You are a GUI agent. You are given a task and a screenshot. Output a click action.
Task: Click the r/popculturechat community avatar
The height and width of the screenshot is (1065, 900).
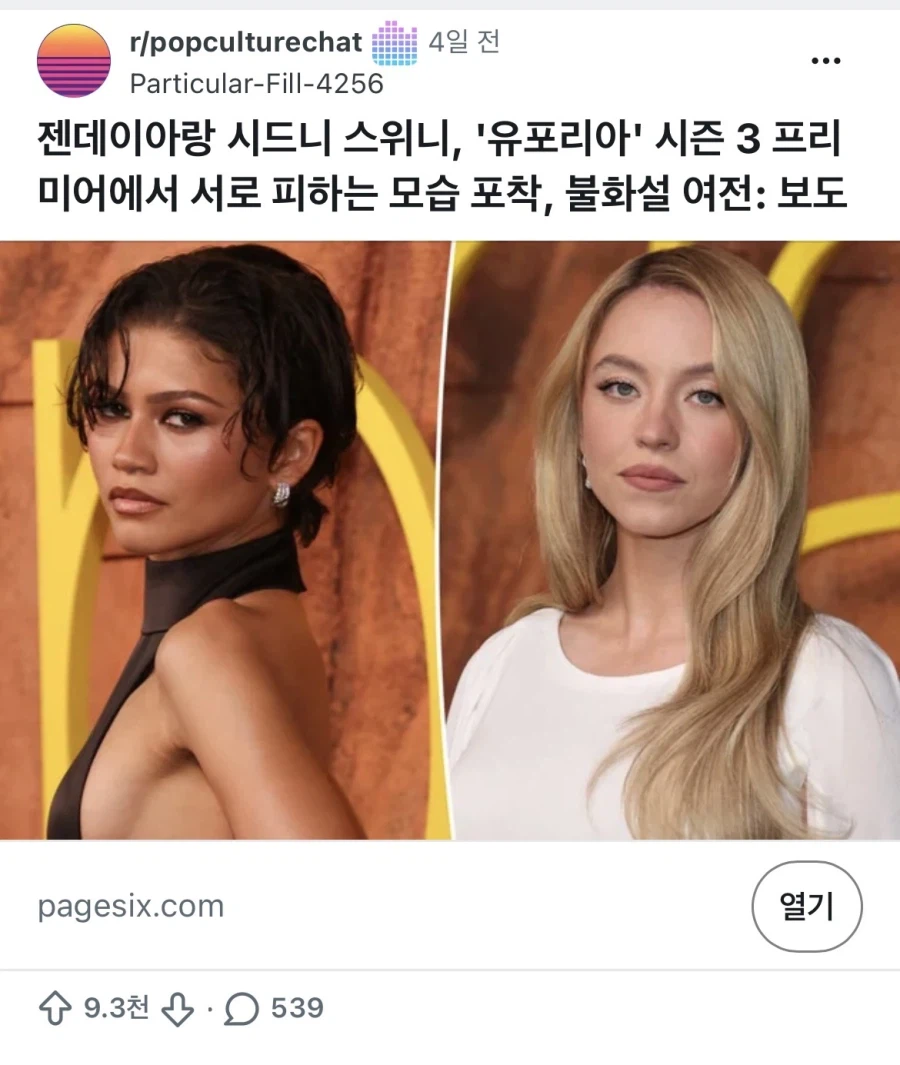pyautogui.click(x=73, y=60)
